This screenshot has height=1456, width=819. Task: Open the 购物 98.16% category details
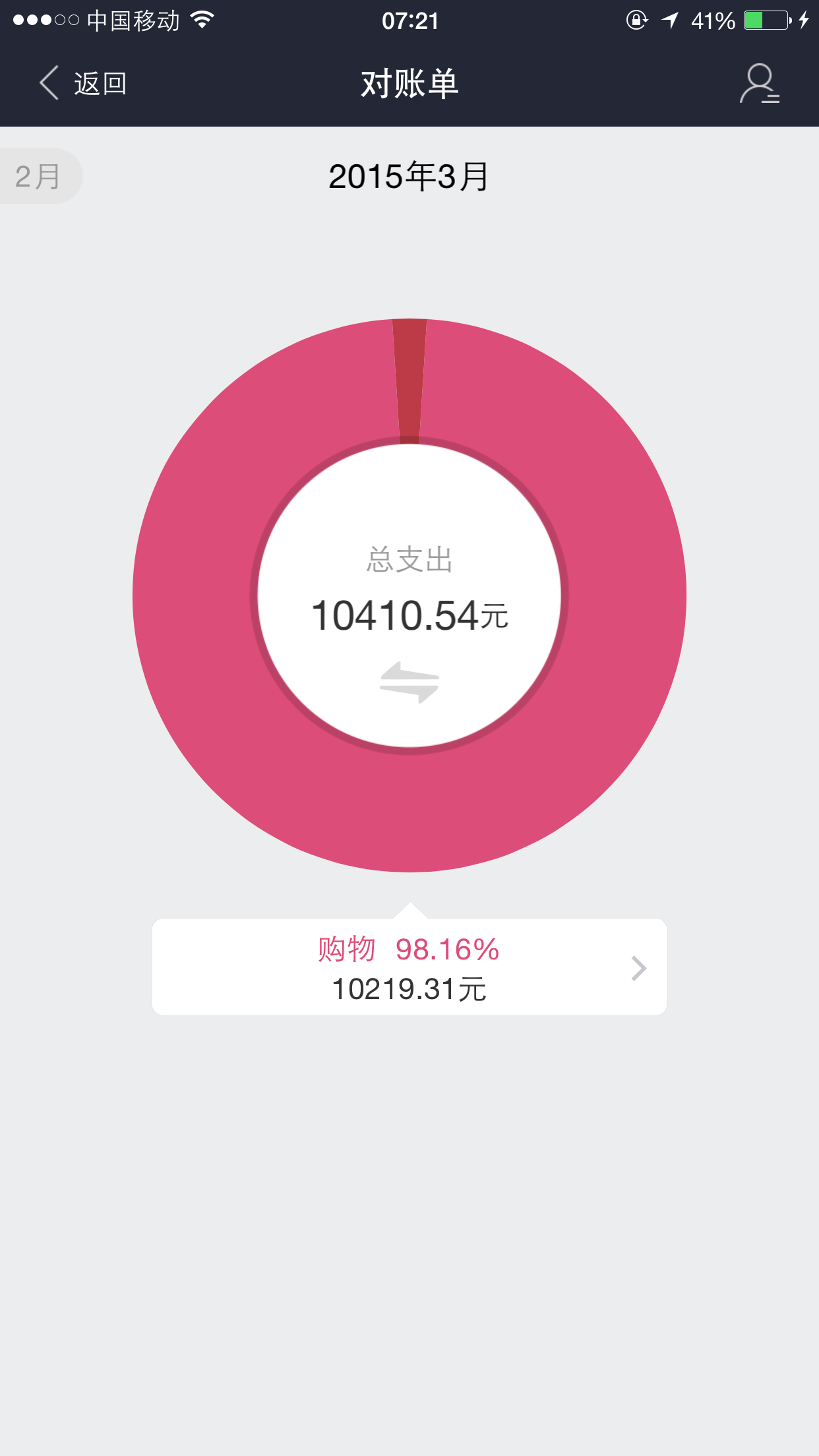pos(409,967)
